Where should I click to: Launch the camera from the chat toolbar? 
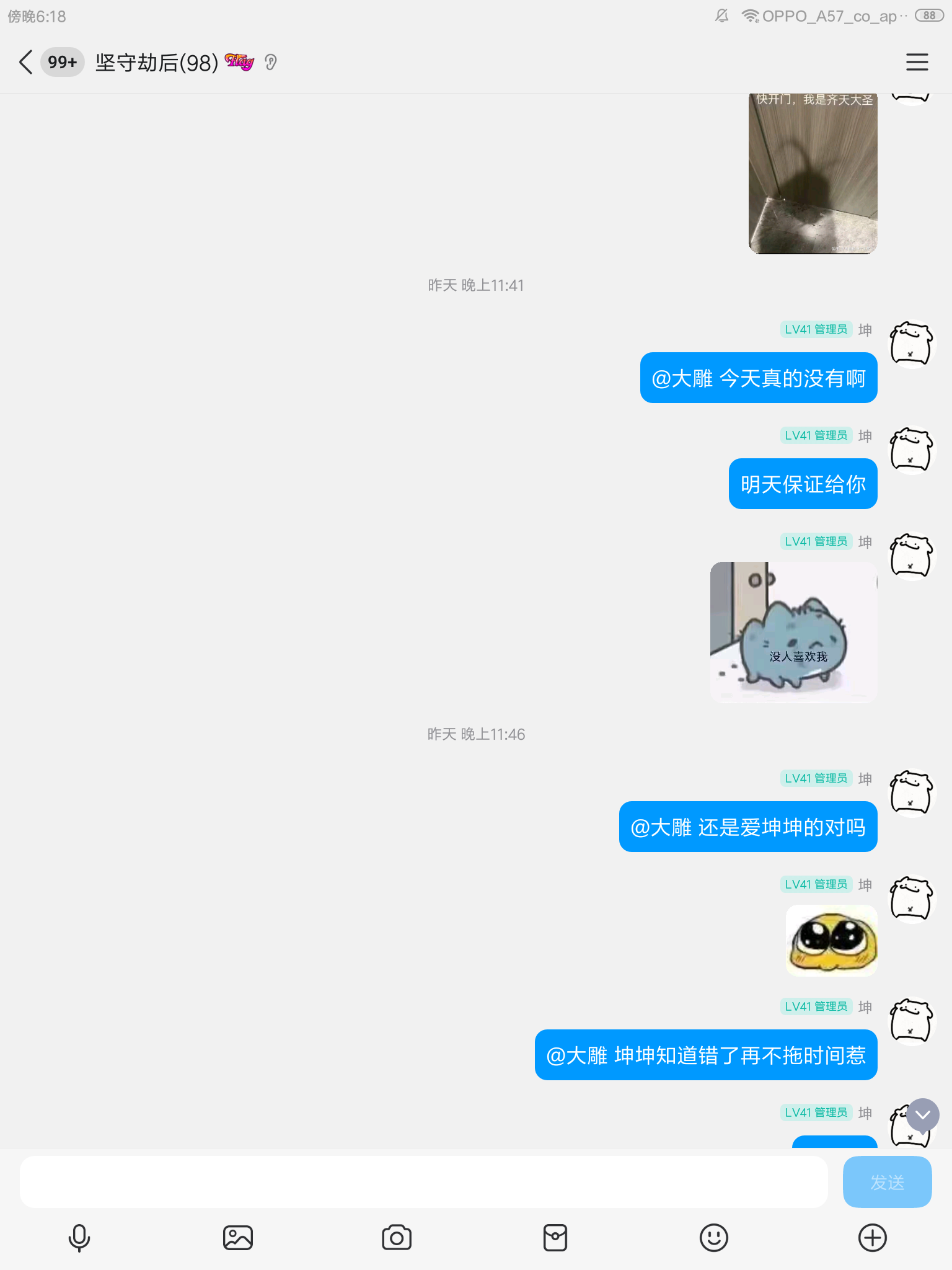pyautogui.click(x=397, y=1238)
